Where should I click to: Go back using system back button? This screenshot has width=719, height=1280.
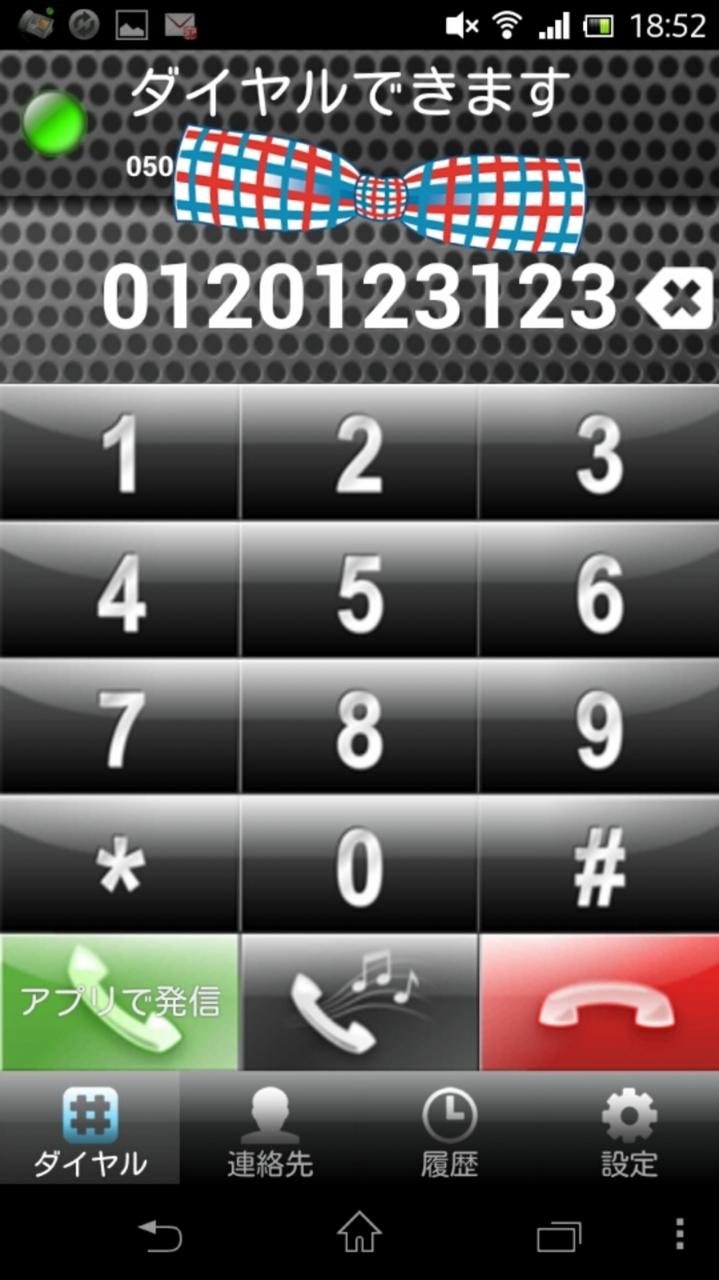[160, 1236]
